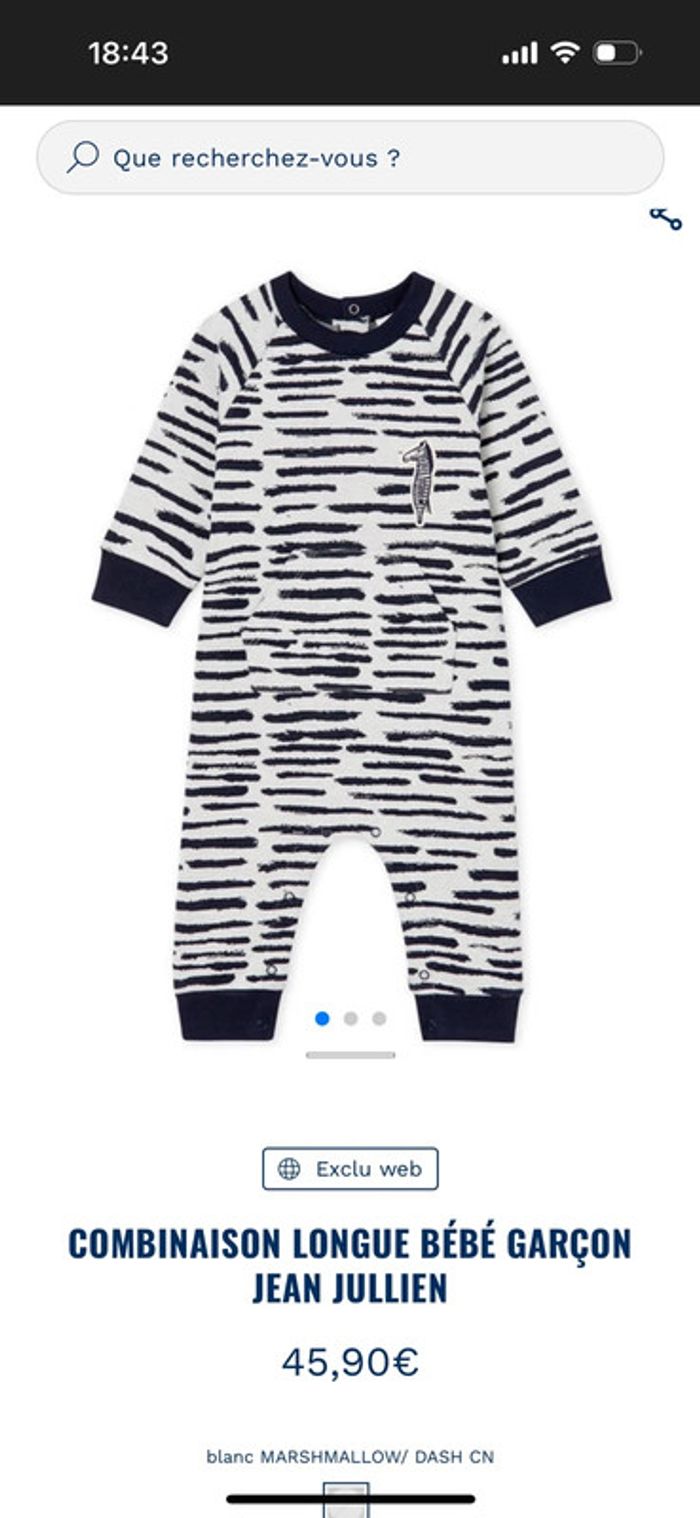Jump to the third product photo dot

(379, 1018)
